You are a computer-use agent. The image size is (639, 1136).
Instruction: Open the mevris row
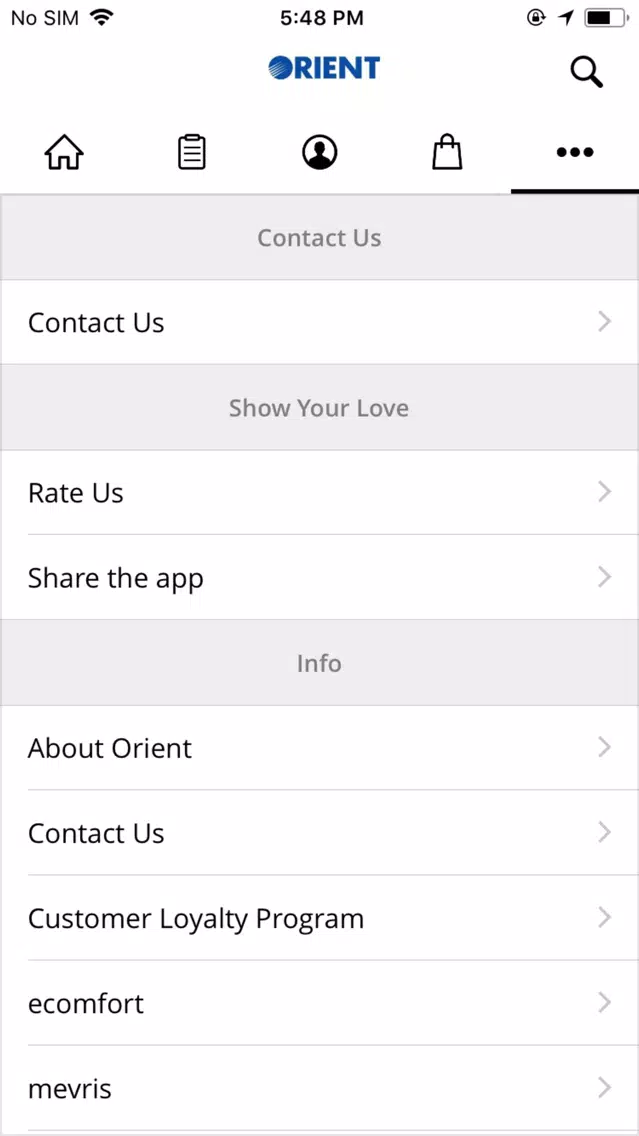(x=320, y=1088)
